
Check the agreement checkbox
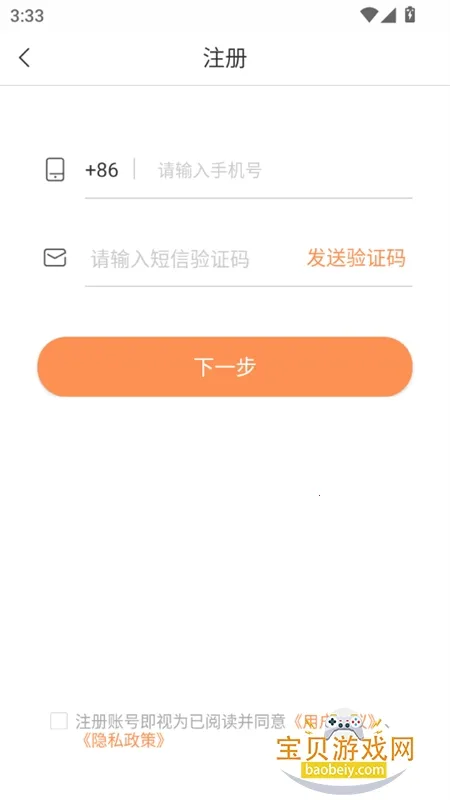click(59, 721)
